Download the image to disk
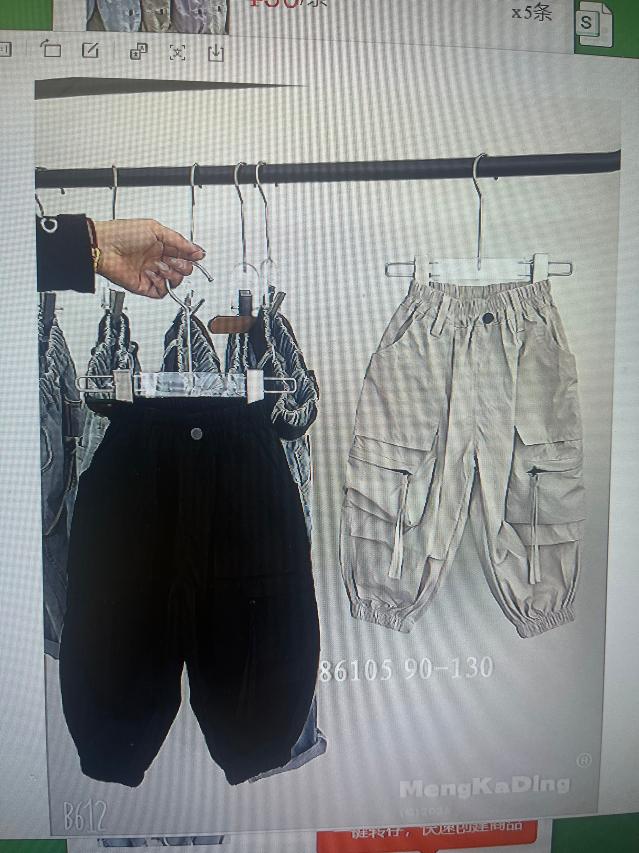The width and height of the screenshot is (639, 853). click(215, 52)
